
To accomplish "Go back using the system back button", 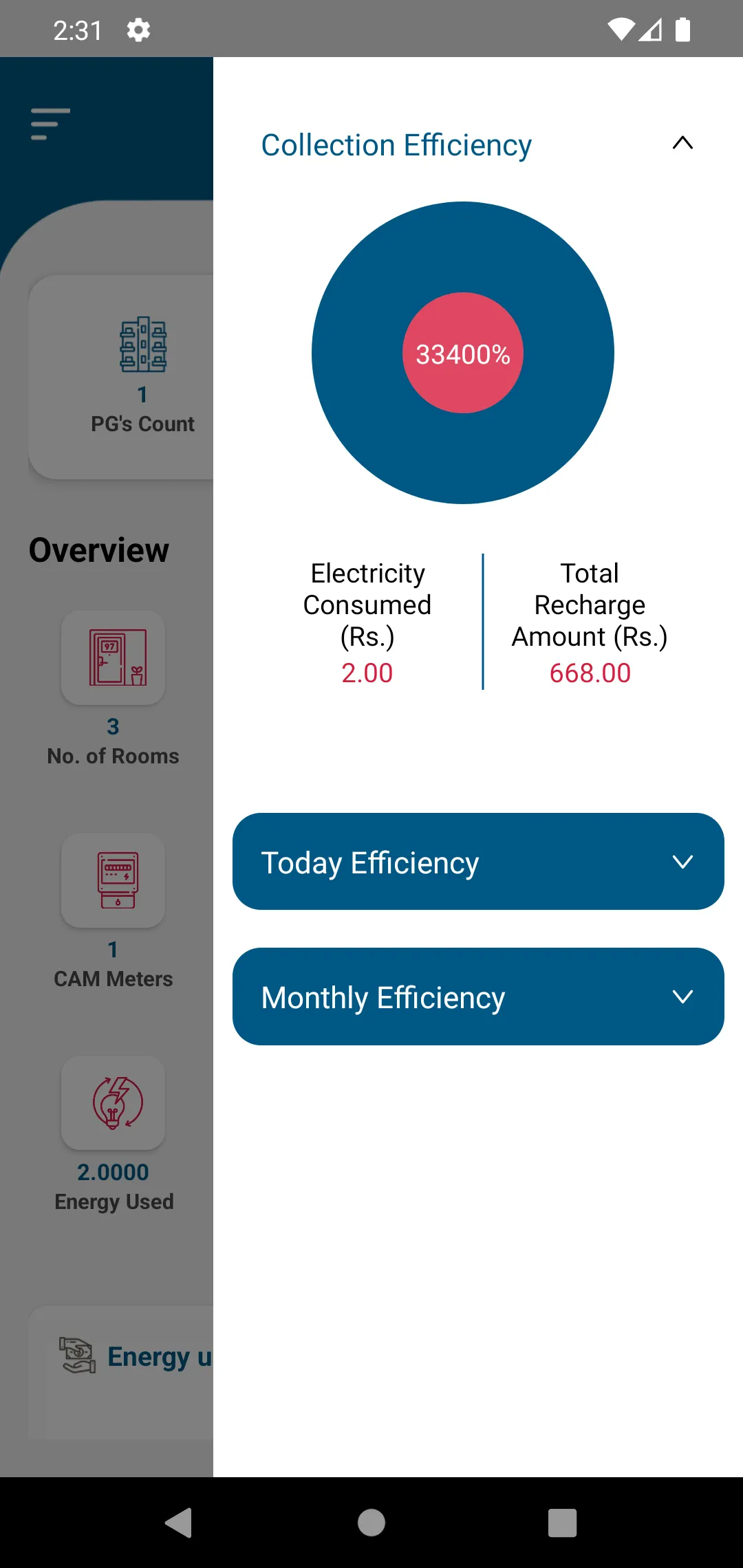I will pyautogui.click(x=179, y=1523).
